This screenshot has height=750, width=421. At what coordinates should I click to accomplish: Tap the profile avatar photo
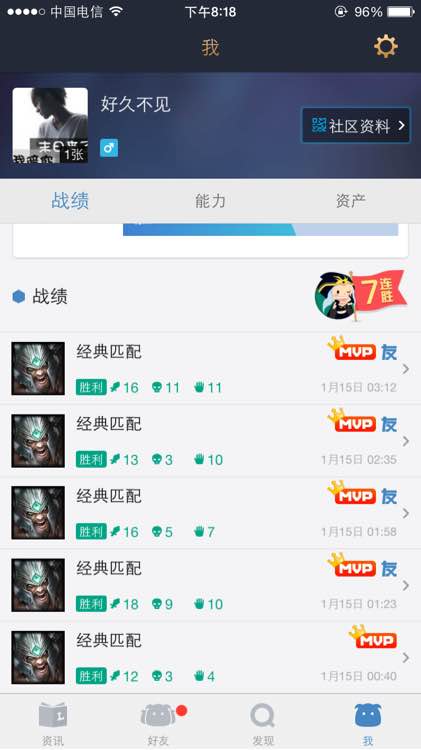tap(50, 125)
